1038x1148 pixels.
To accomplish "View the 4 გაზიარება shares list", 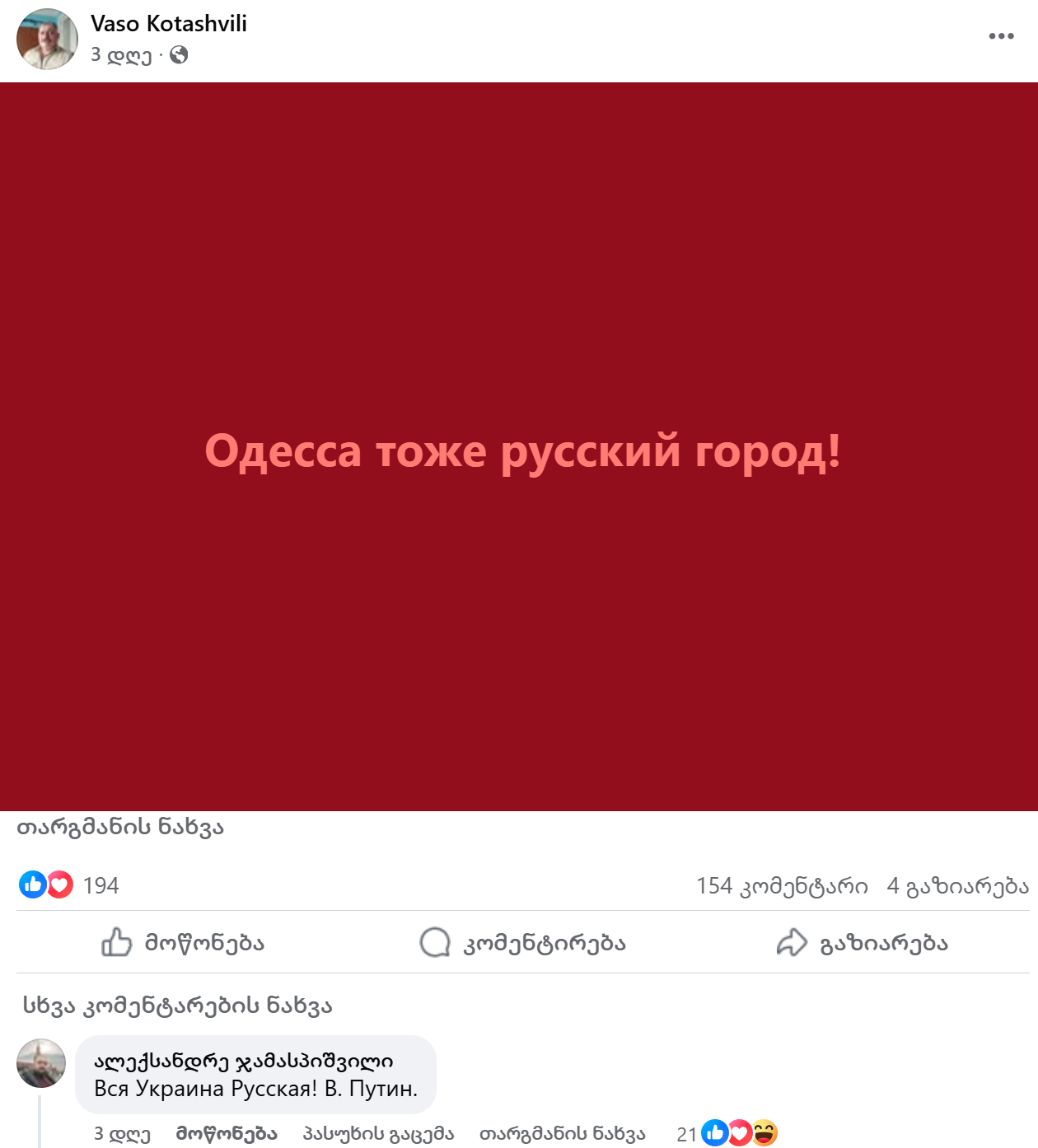I will (x=957, y=886).
